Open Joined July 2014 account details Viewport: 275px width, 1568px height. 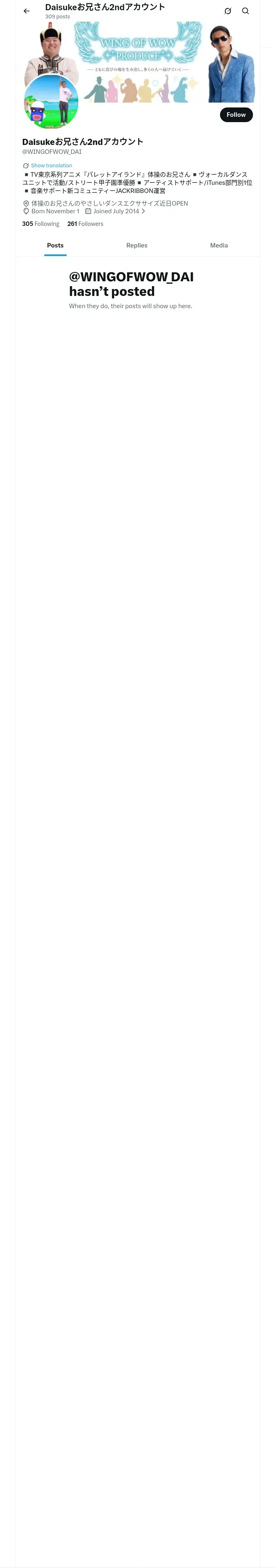pos(115,211)
